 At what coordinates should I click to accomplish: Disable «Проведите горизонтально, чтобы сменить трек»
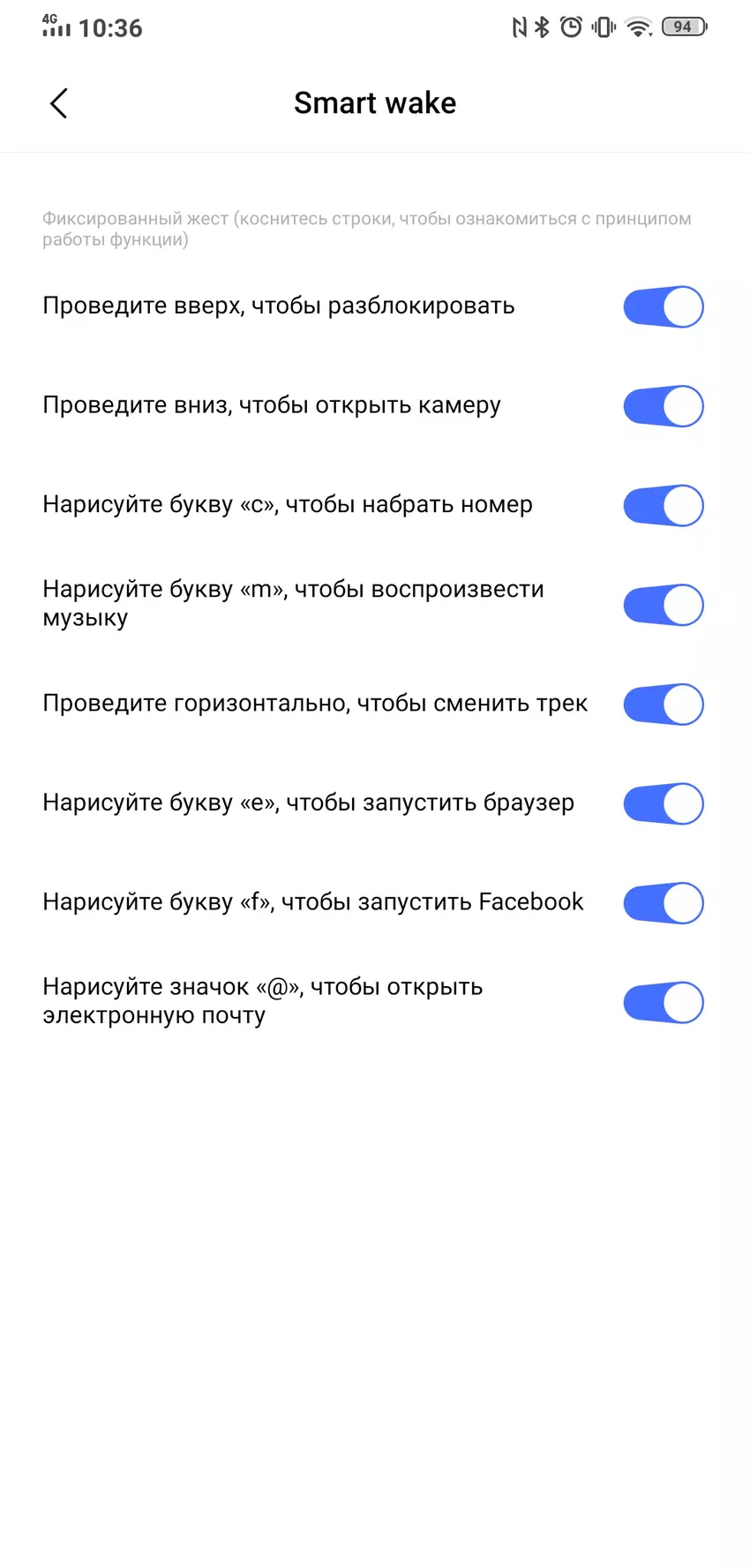tap(663, 704)
